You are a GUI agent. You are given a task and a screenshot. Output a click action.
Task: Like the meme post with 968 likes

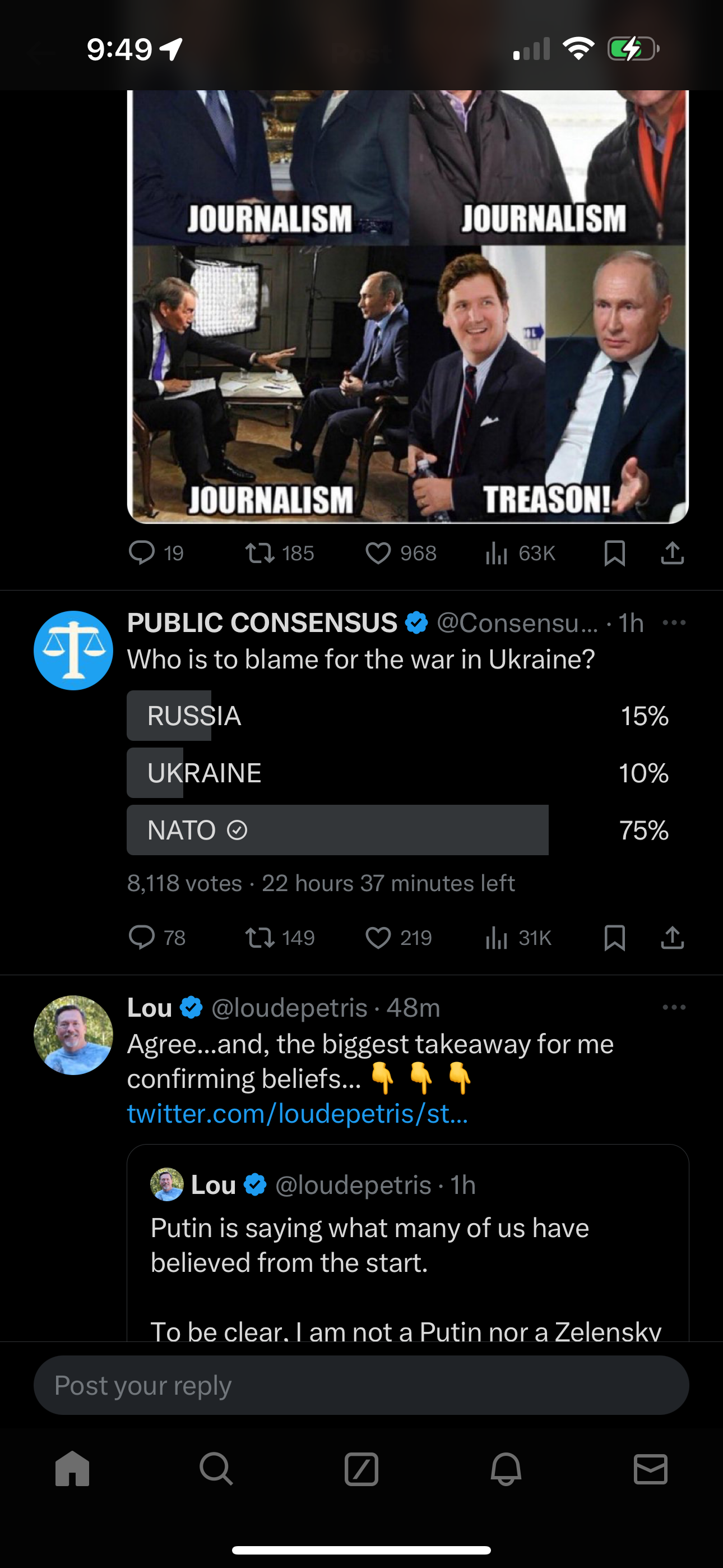pyautogui.click(x=378, y=554)
